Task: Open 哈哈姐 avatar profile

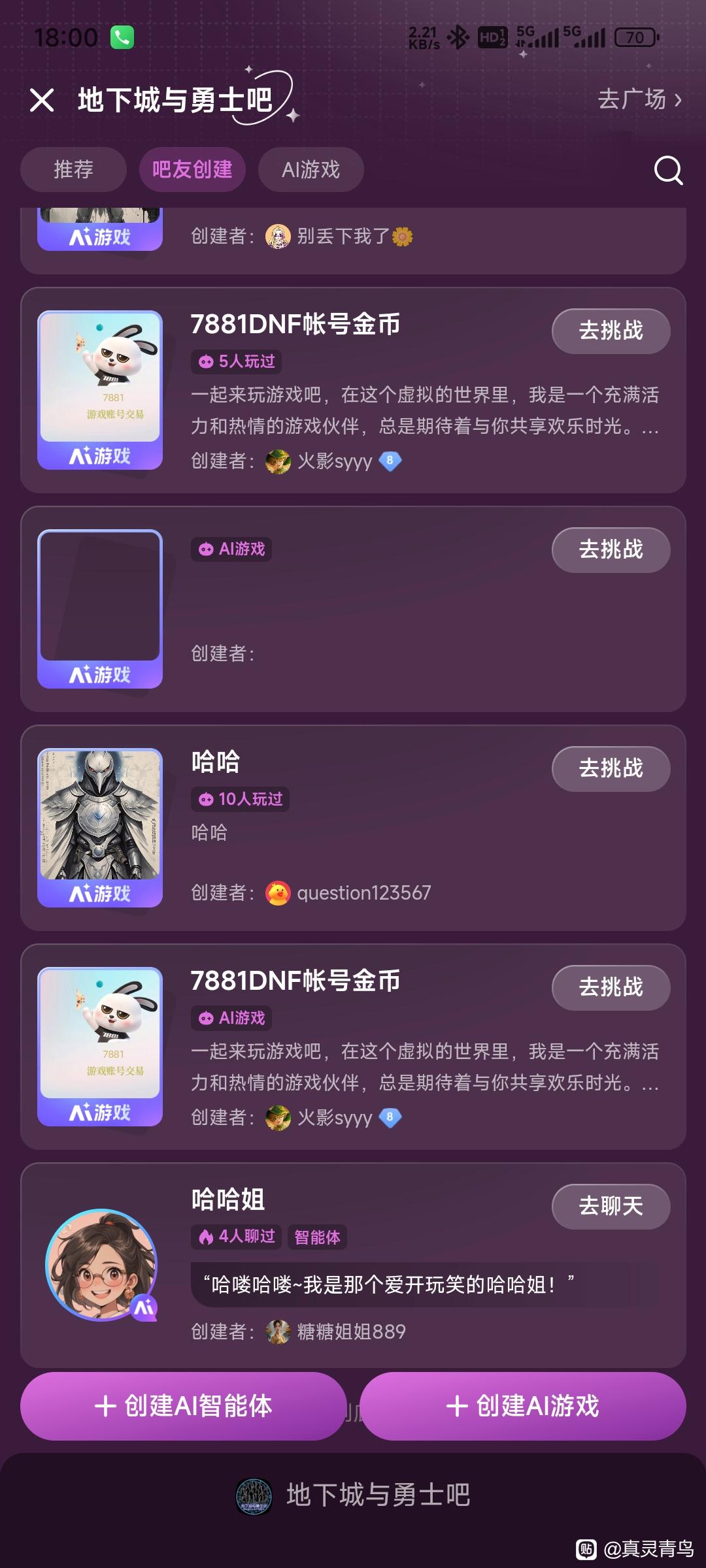Action: pyautogui.click(x=101, y=1264)
